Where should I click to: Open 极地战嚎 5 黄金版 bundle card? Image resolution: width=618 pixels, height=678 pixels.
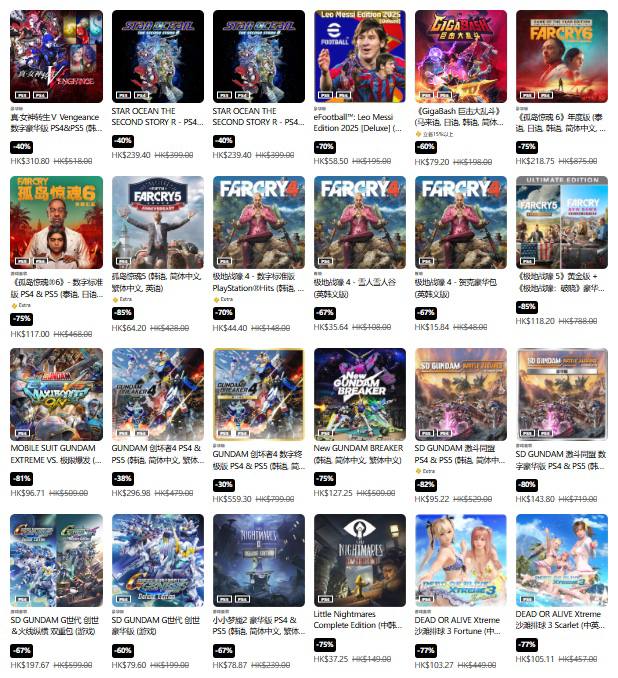(562, 222)
